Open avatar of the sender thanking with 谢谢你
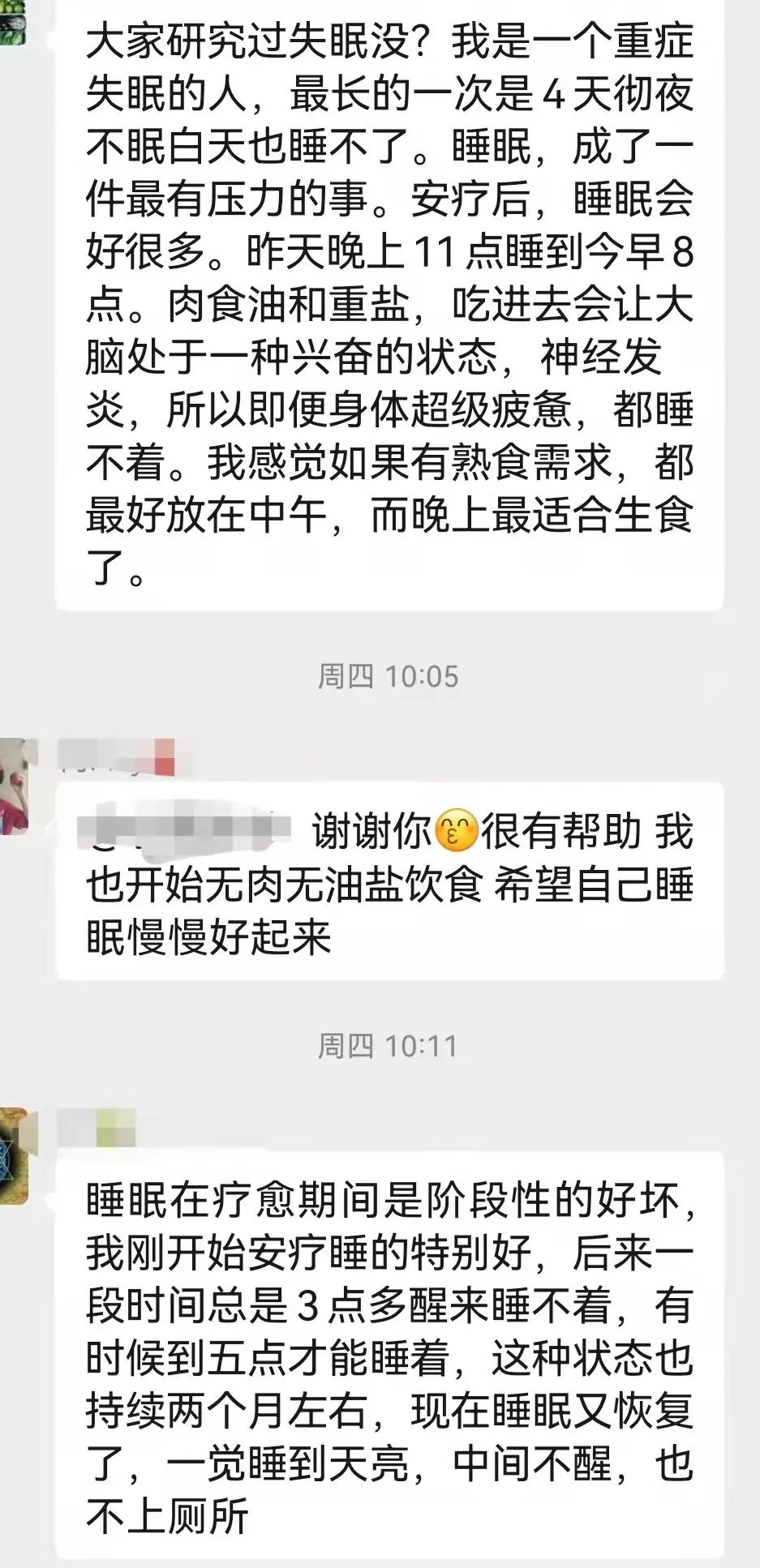 pyautogui.click(x=13, y=785)
